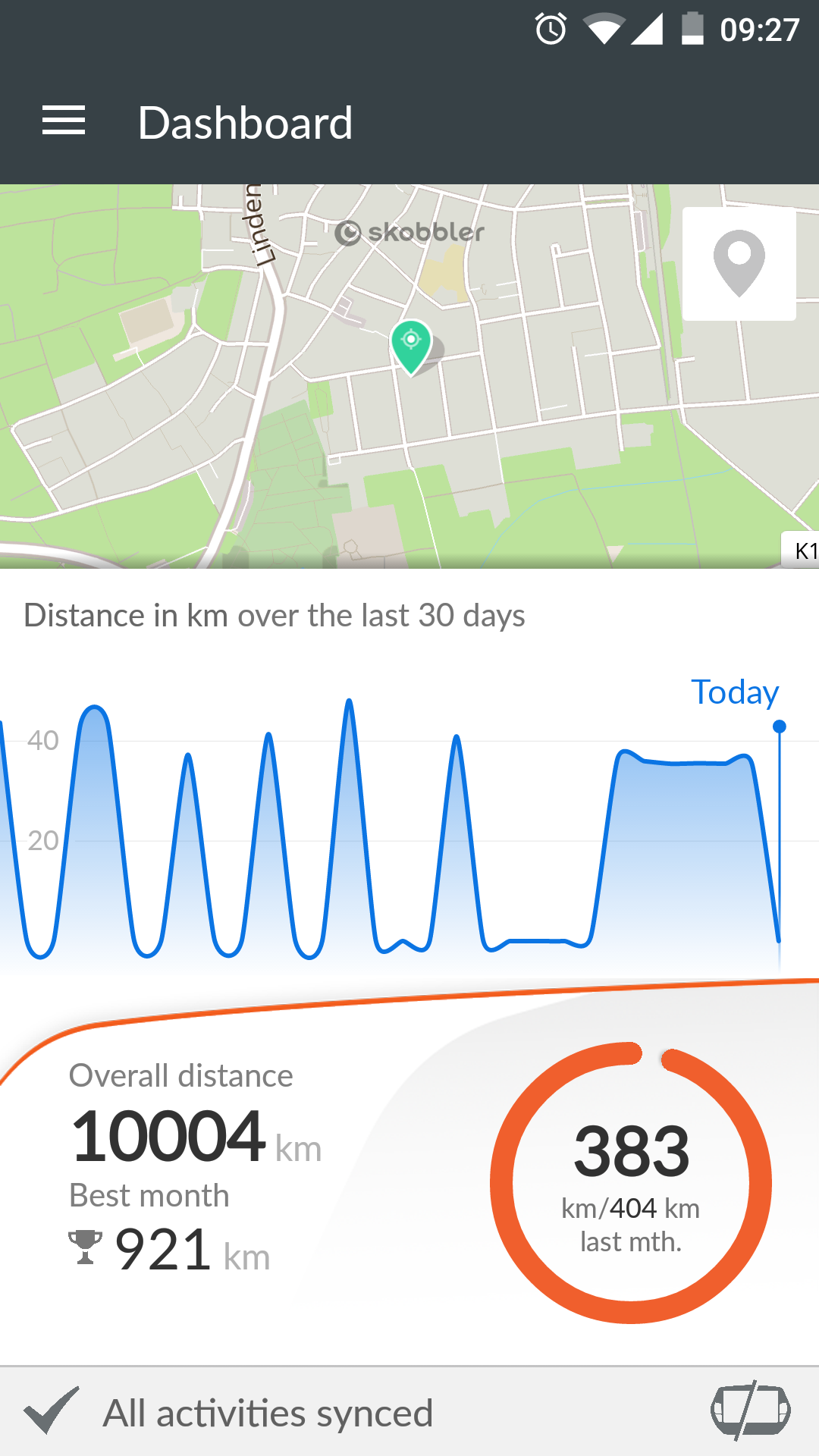Select the green position marker on map
Viewport: 819px width, 1456px height.
[411, 345]
